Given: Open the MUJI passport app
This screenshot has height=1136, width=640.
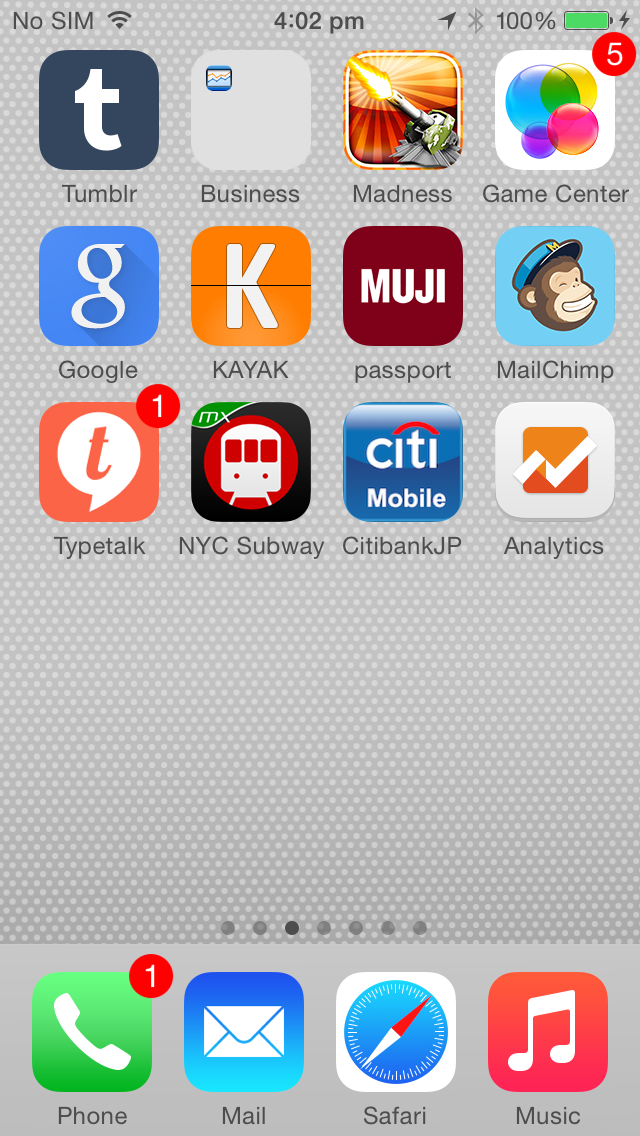Looking at the screenshot, I should click(x=403, y=286).
